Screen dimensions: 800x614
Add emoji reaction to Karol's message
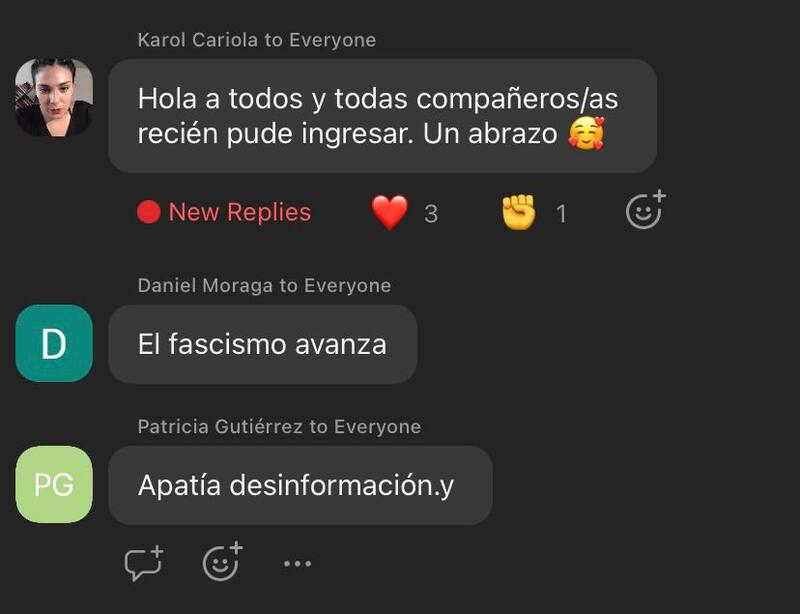pyautogui.click(x=644, y=211)
